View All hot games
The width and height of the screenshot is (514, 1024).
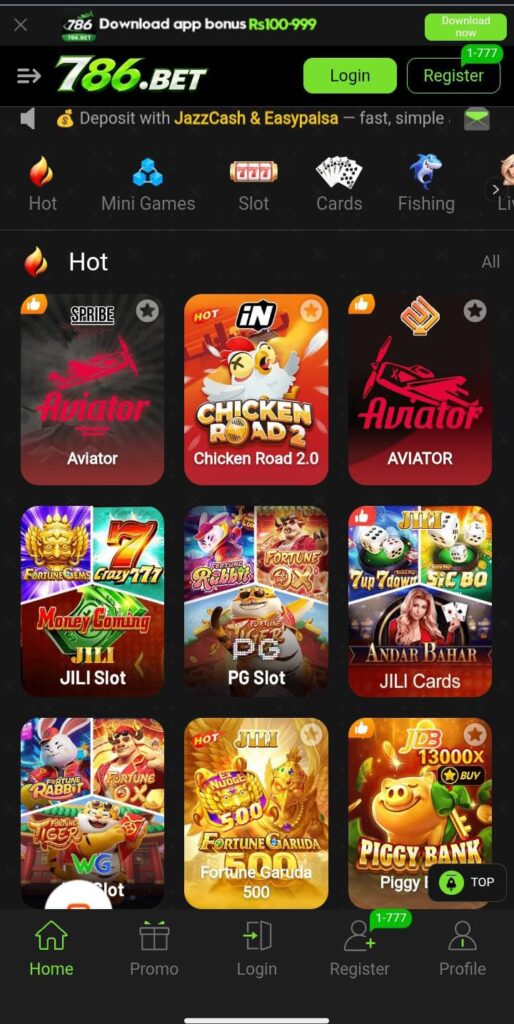coord(490,262)
